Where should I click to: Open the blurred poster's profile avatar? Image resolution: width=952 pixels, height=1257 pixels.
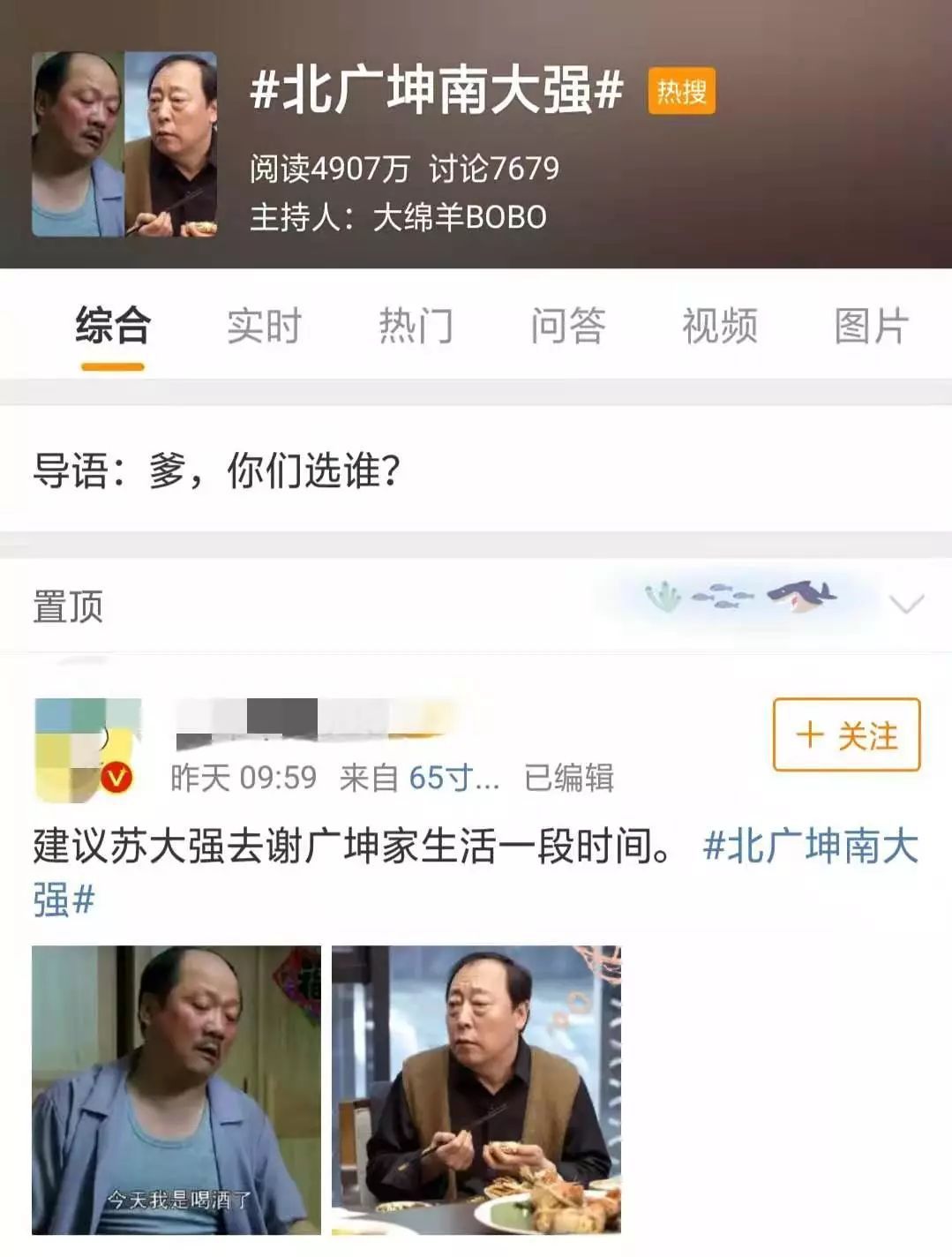86,749
